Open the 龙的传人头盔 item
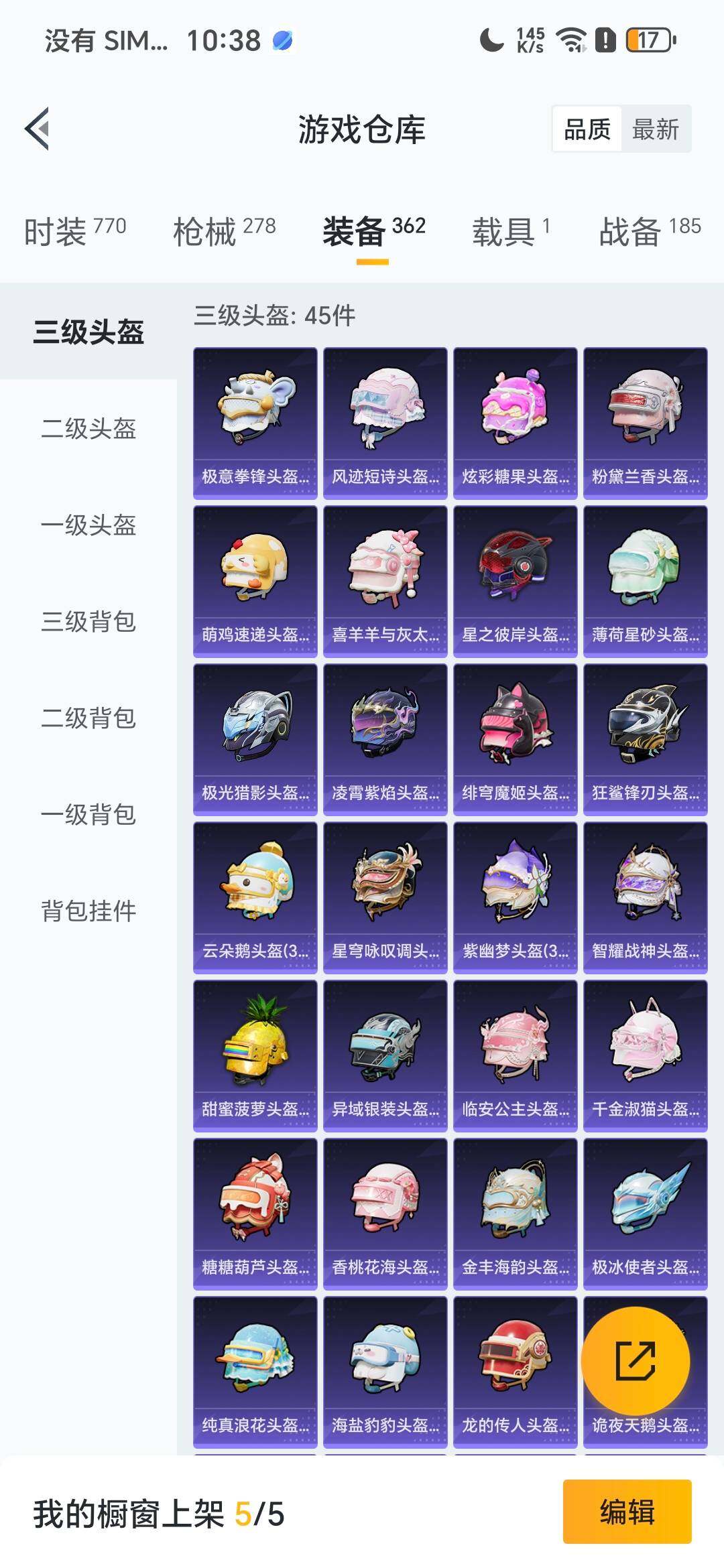Screen dimensions: 724x1568 (515, 1372)
